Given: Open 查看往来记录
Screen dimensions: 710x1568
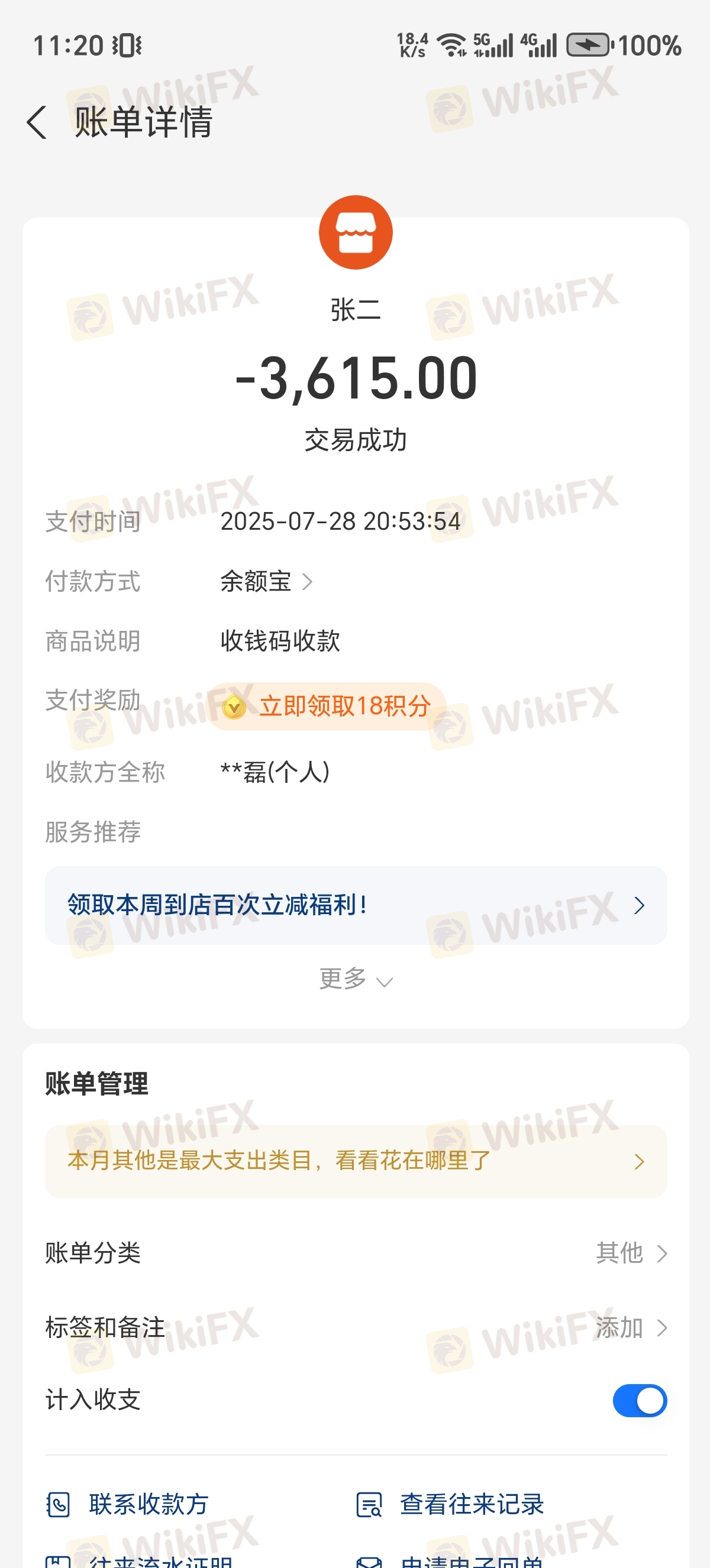Looking at the screenshot, I should 451,1504.
